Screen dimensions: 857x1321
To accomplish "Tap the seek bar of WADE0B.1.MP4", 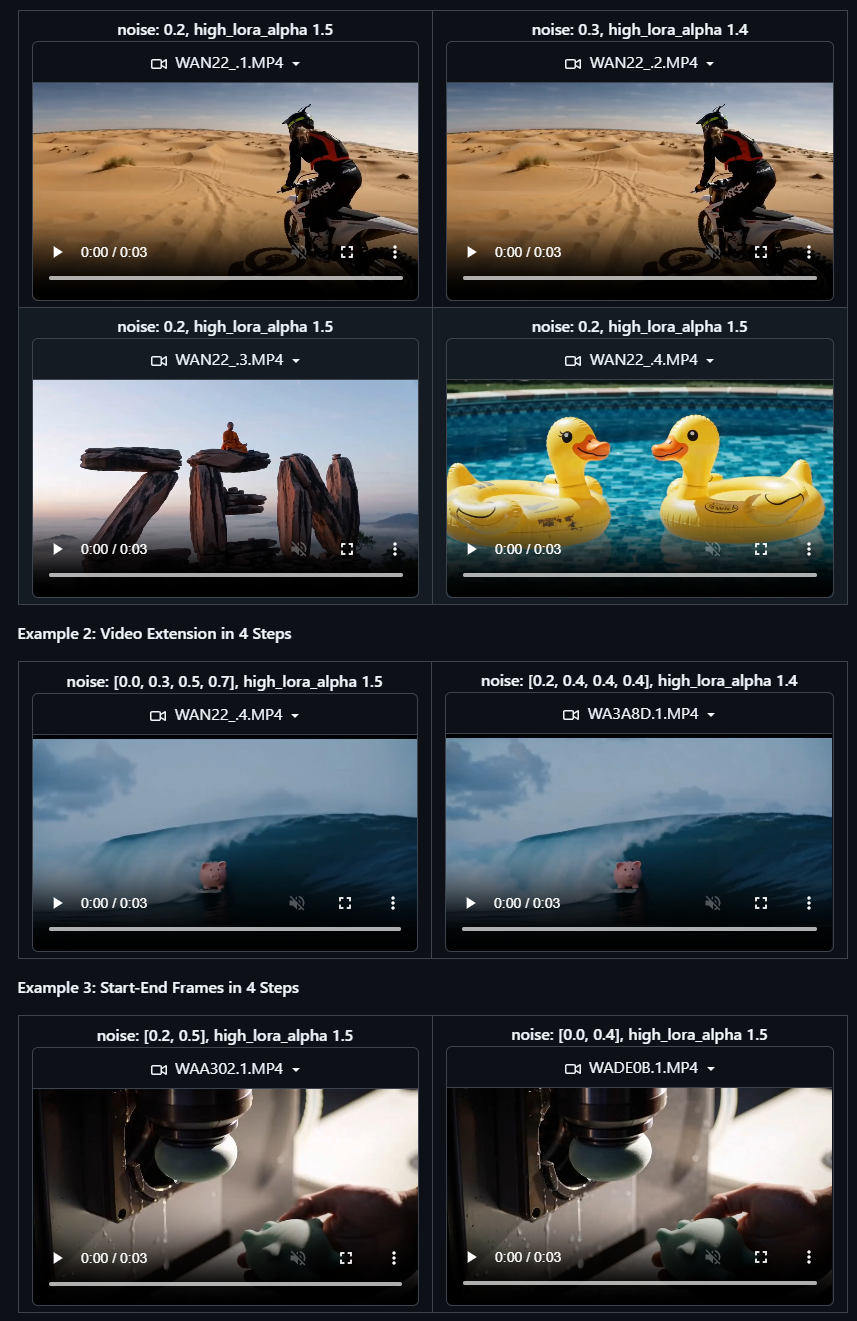I will click(640, 1283).
